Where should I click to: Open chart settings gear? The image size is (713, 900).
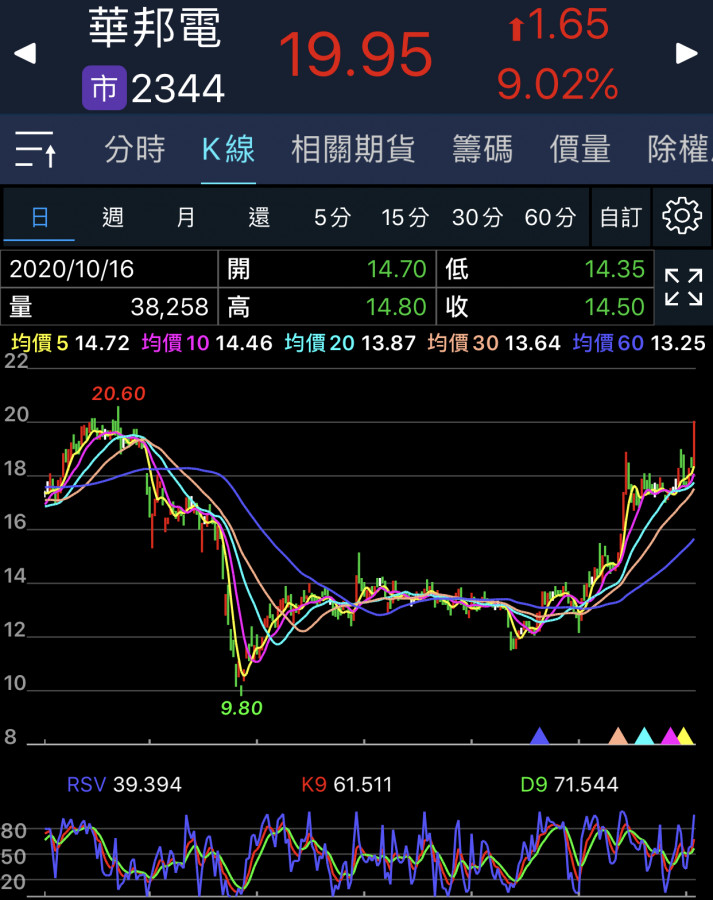coord(682,216)
